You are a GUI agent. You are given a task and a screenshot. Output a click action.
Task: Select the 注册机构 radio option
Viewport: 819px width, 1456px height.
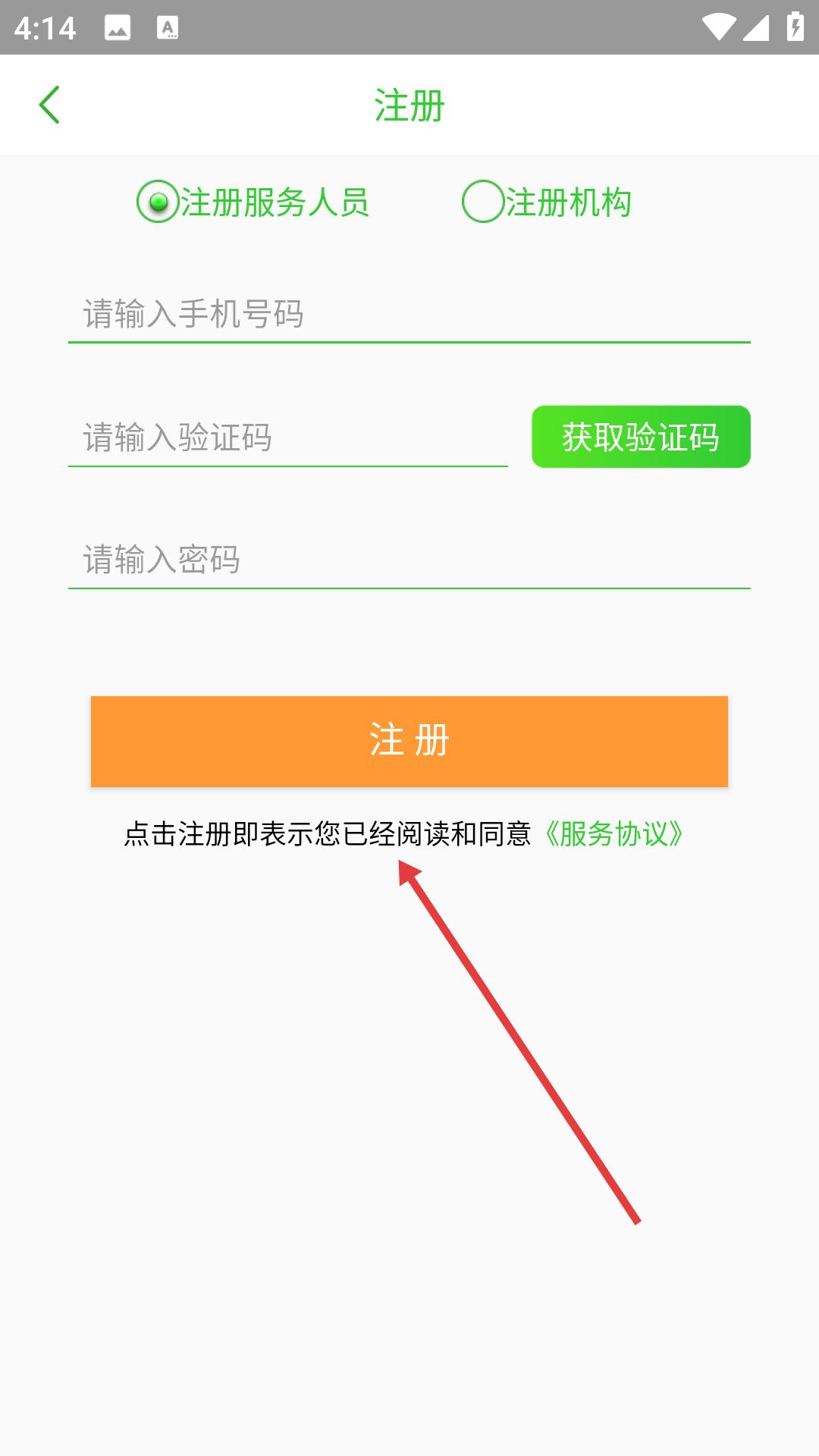(547, 202)
